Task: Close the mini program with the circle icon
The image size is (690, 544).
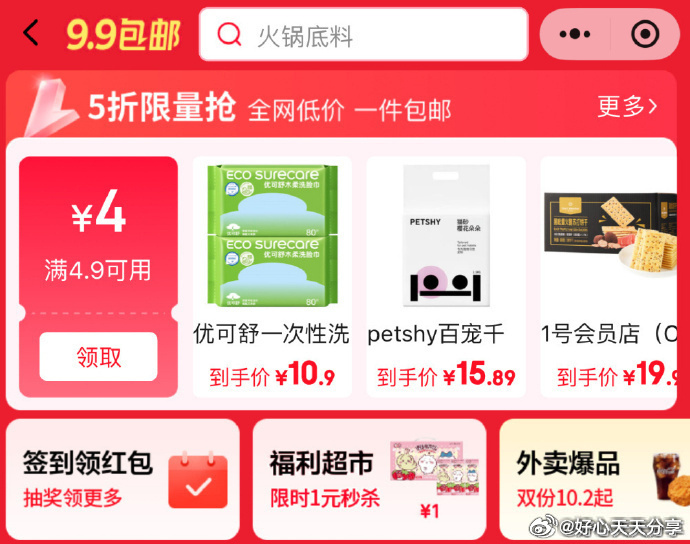Action: tap(645, 35)
